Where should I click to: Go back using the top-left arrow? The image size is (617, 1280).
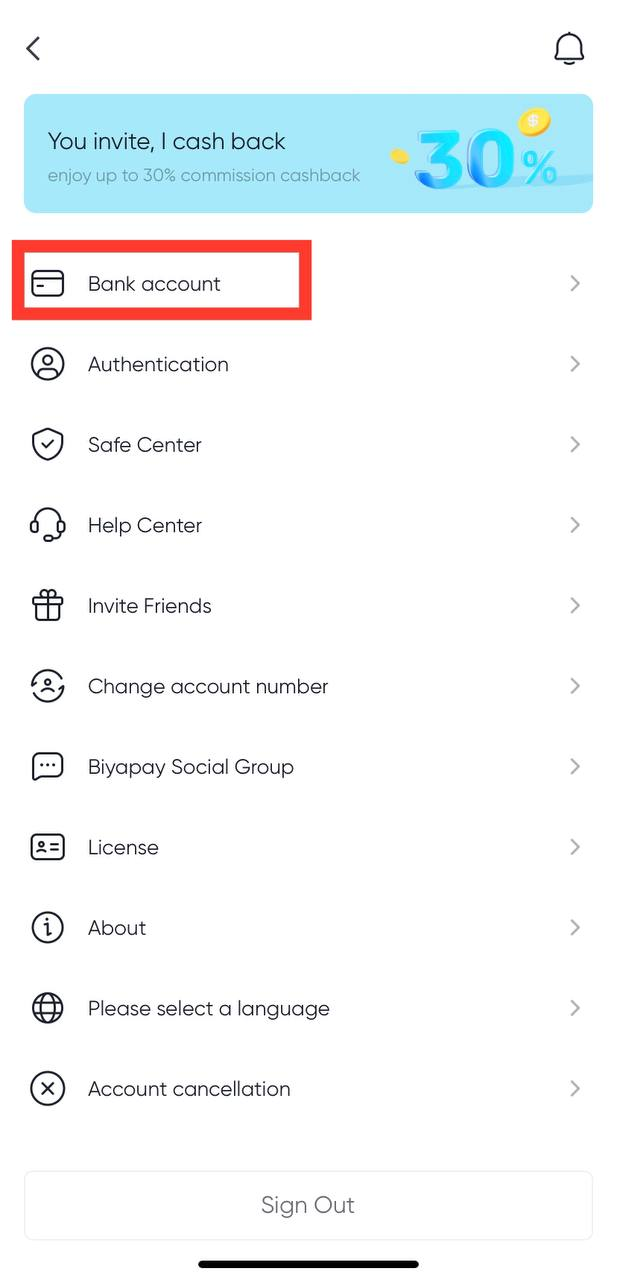click(33, 48)
